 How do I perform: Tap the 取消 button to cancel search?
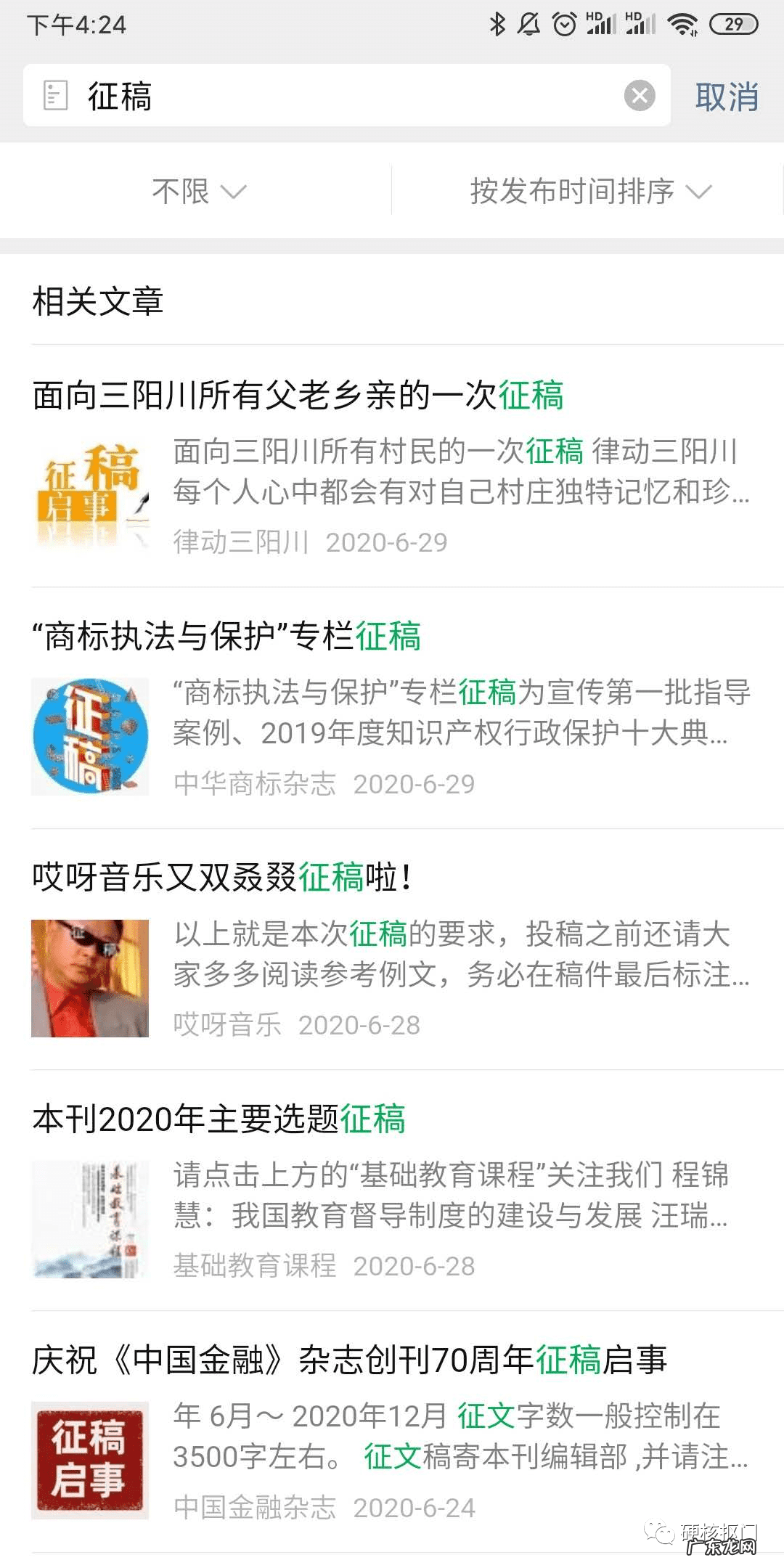[727, 95]
